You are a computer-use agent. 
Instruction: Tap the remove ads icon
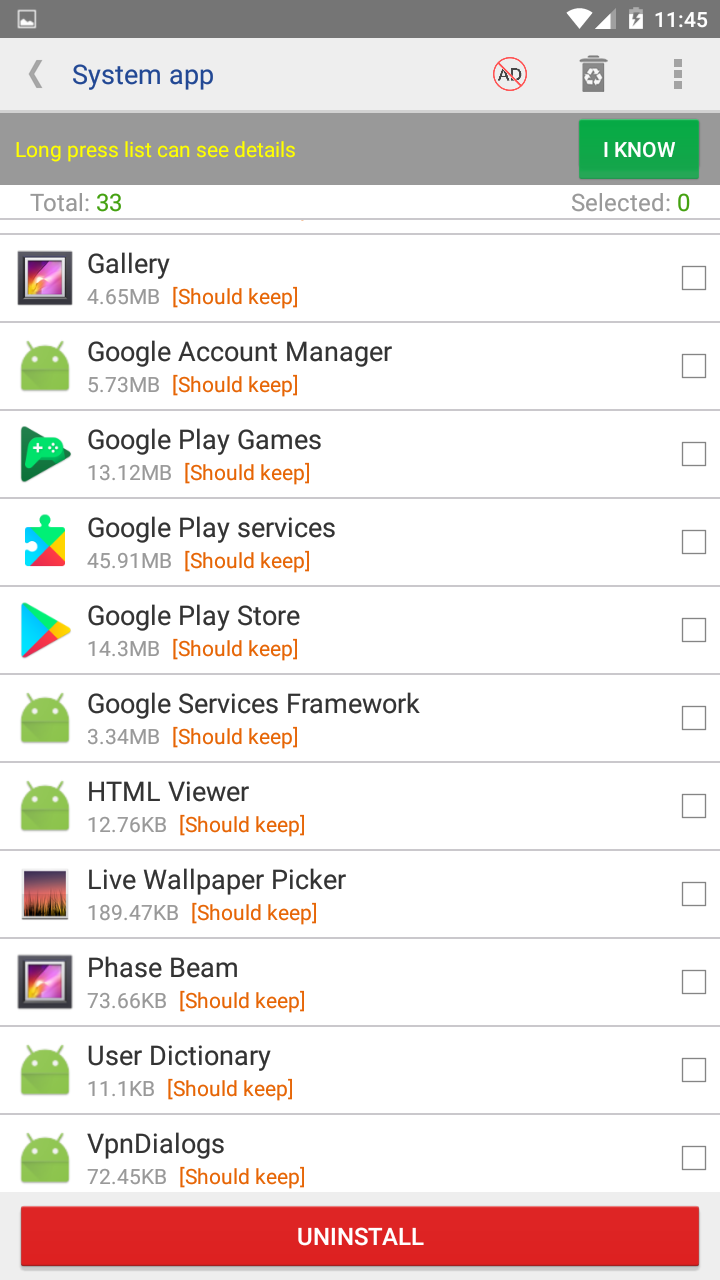tap(510, 75)
